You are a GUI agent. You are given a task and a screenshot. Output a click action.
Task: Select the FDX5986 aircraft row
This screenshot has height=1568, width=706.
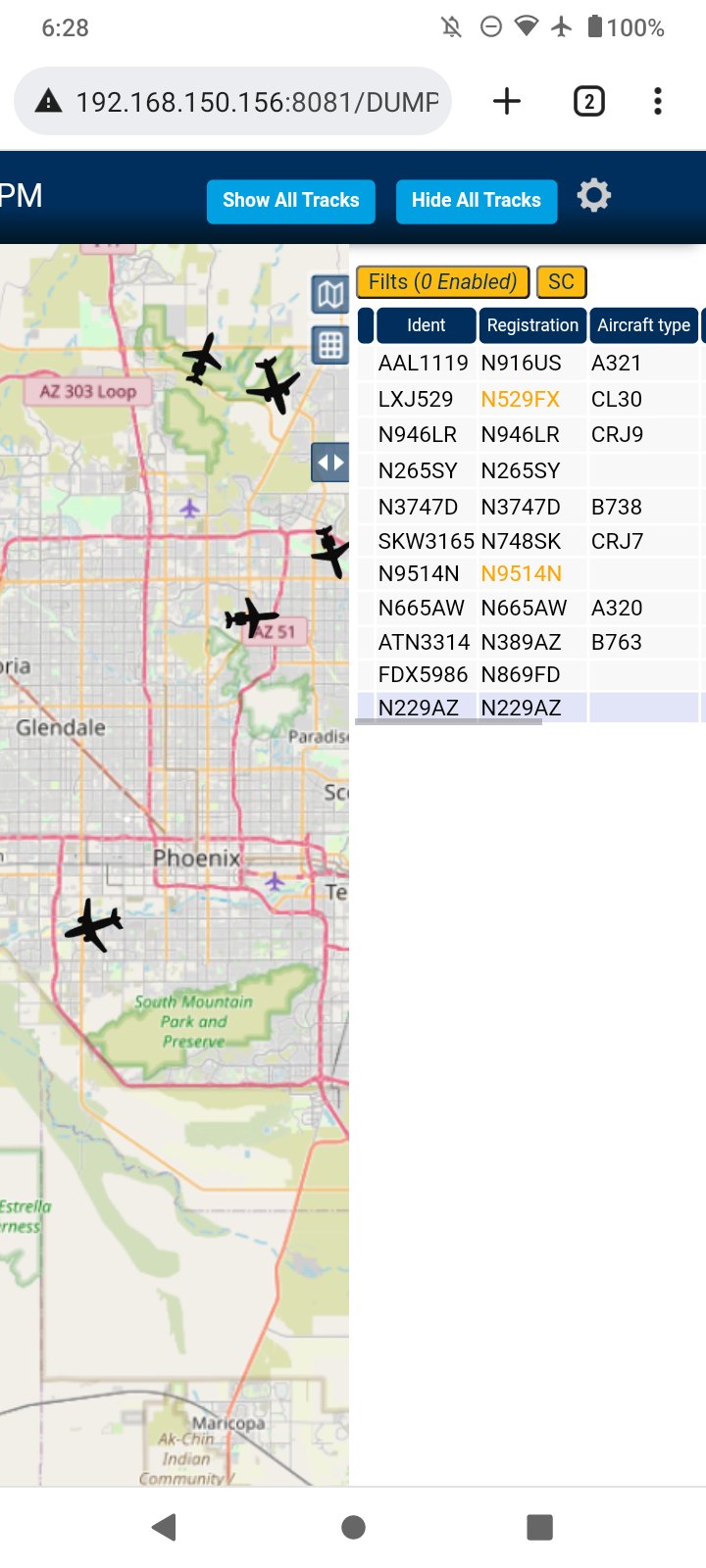(x=531, y=674)
